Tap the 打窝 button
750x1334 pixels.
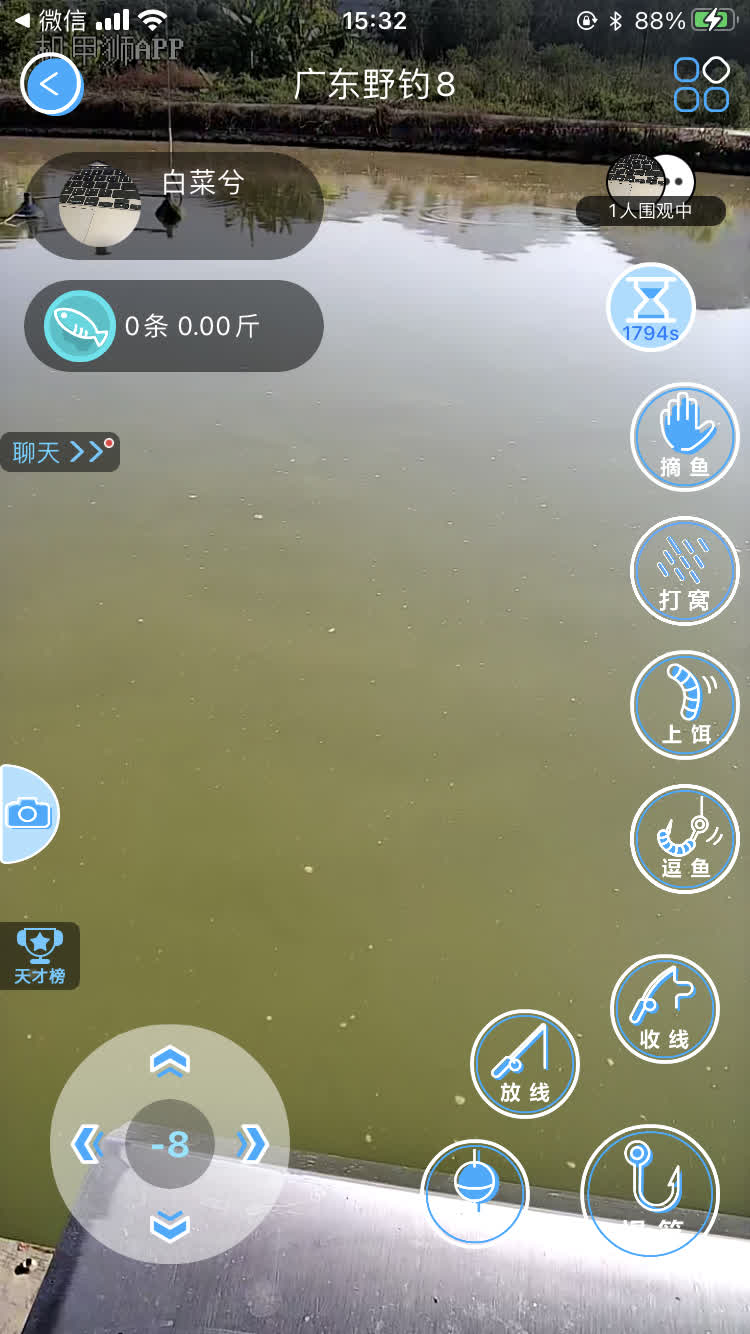(x=684, y=571)
